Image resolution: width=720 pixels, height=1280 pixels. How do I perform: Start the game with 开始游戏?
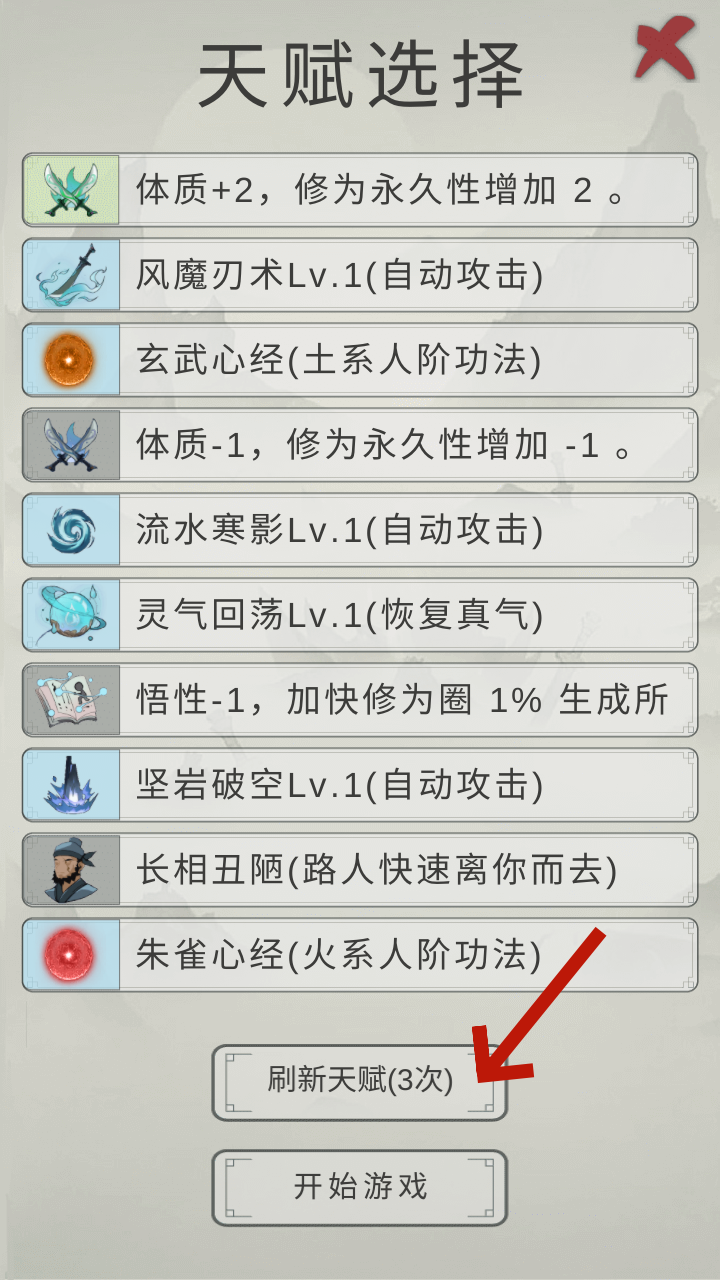pos(360,1187)
